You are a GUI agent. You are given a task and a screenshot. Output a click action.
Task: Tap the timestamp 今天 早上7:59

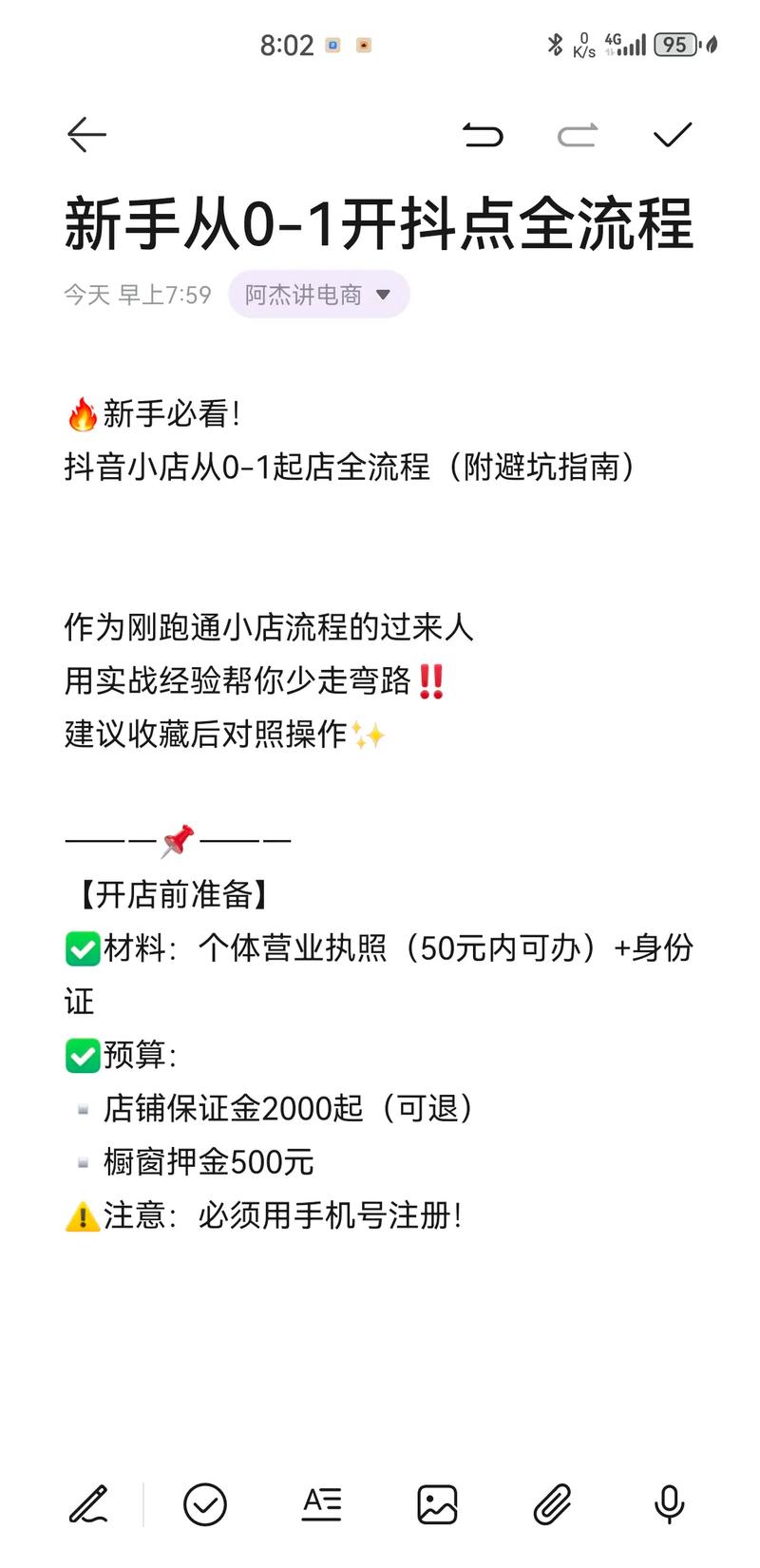[x=139, y=295]
